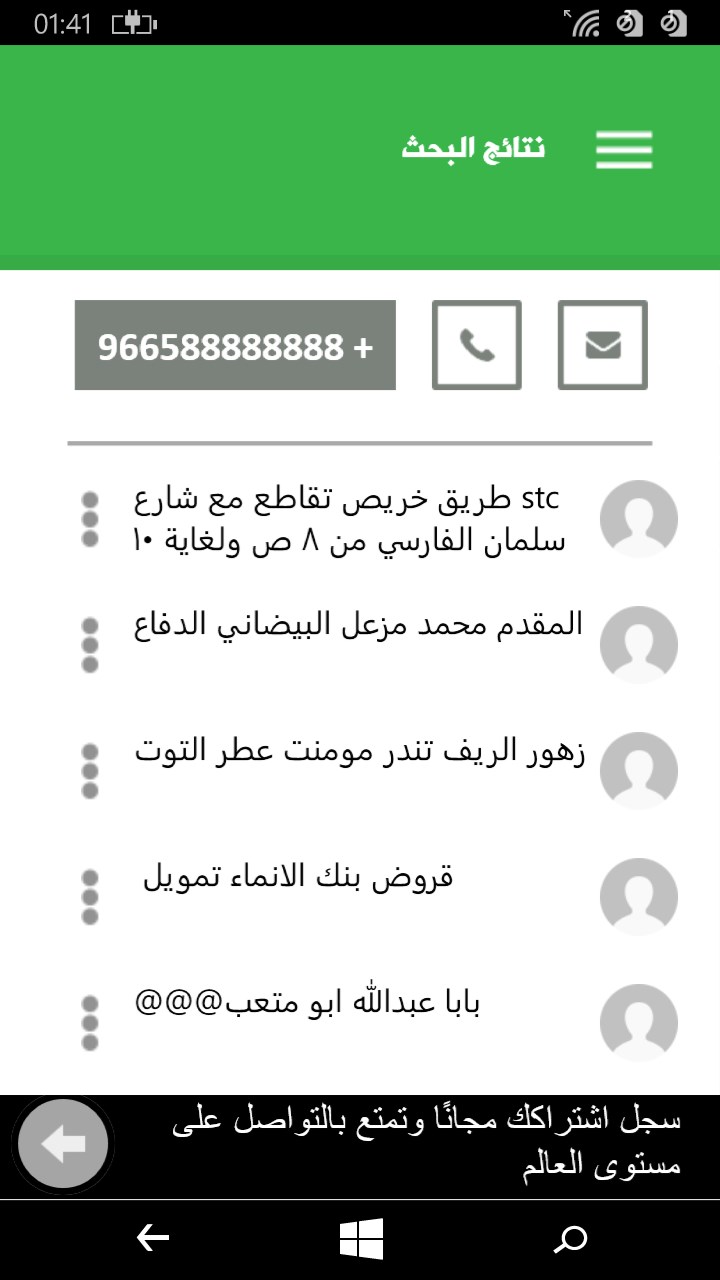Open the result starting with stc طريق خريص
Image resolution: width=720 pixels, height=1280 pixels.
(348, 519)
